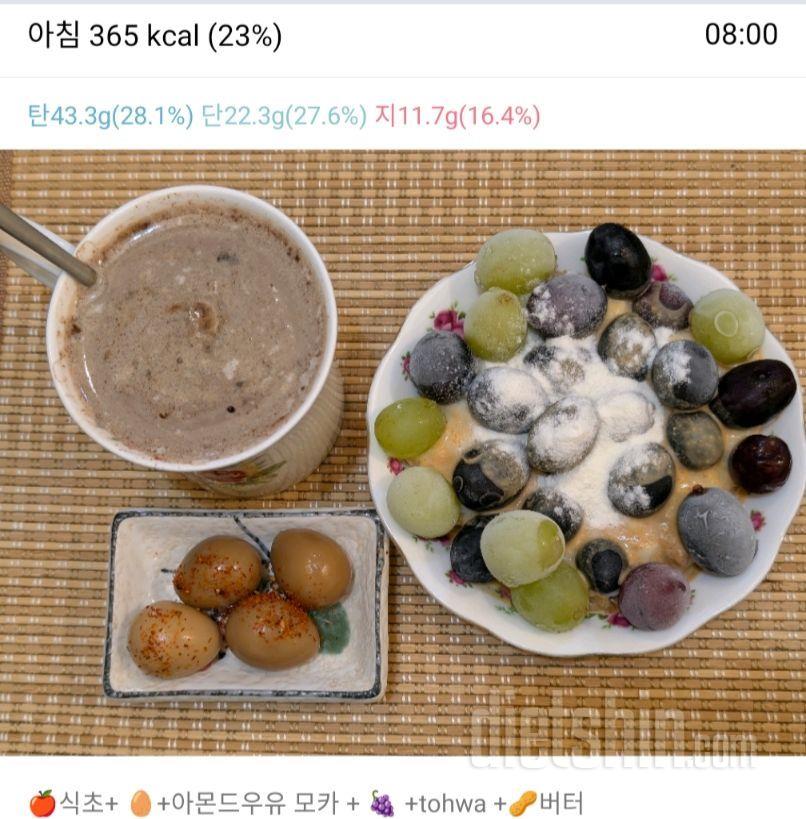Open the 아침 365 kcal meal entry
Image resolution: width=806 pixels, height=819 pixels.
tap(155, 36)
